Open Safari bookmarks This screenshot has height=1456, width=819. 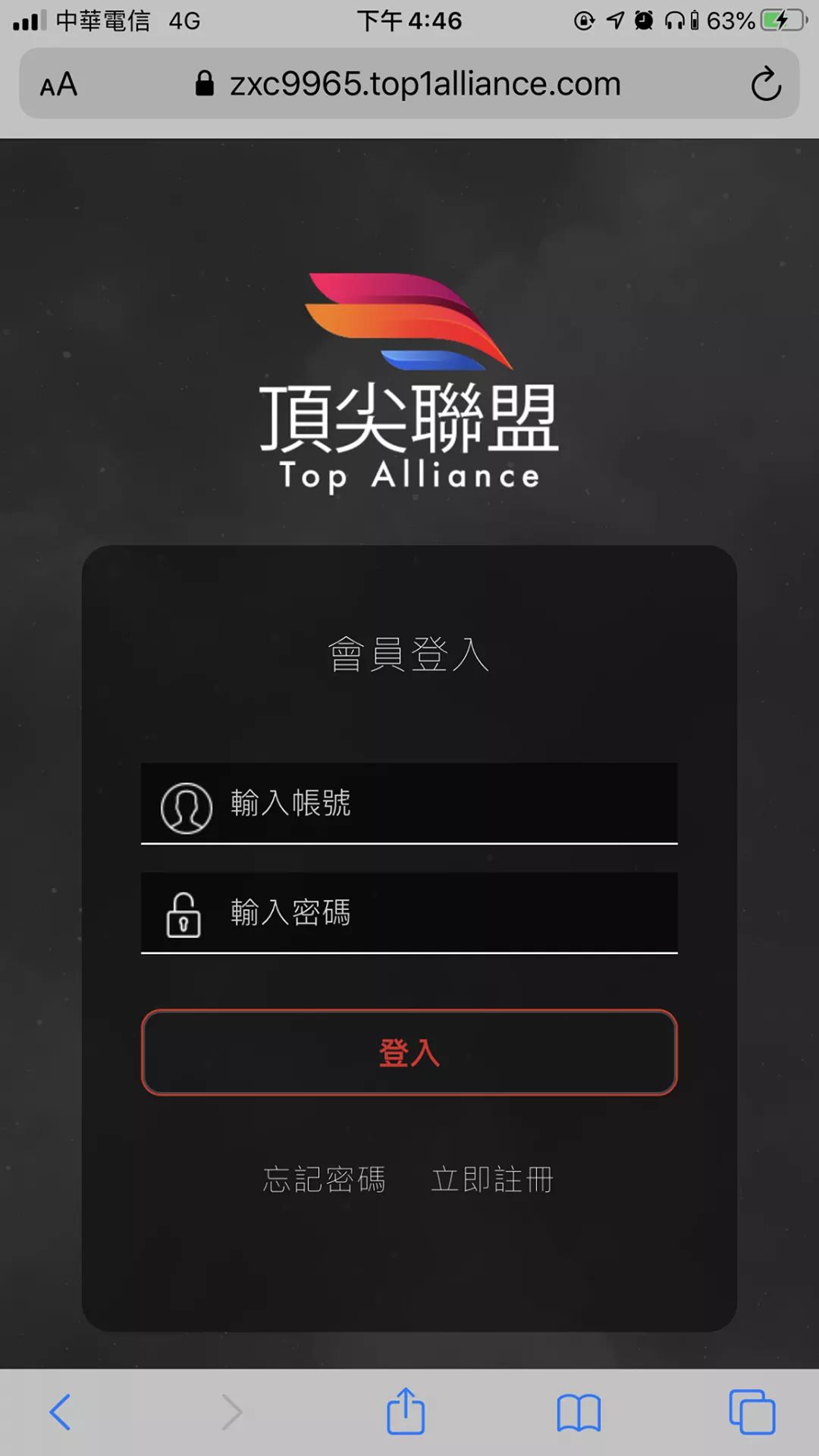(x=579, y=1412)
